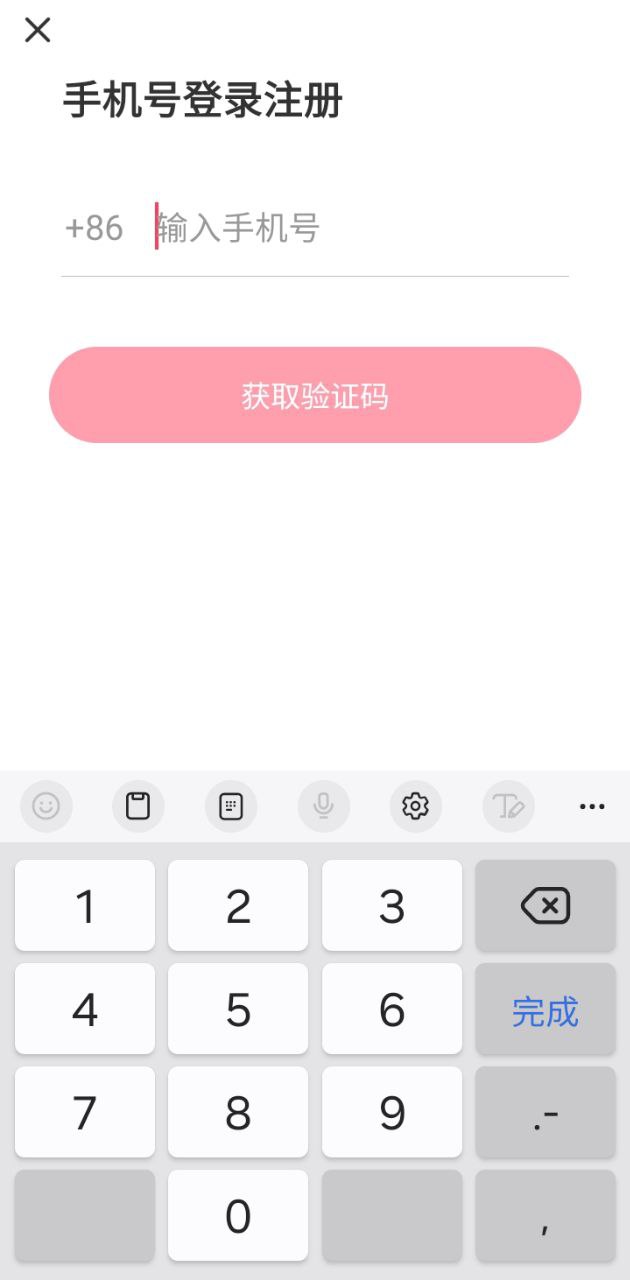Enter digit 0 on the keypad
The width and height of the screenshot is (630, 1280).
(x=238, y=1216)
